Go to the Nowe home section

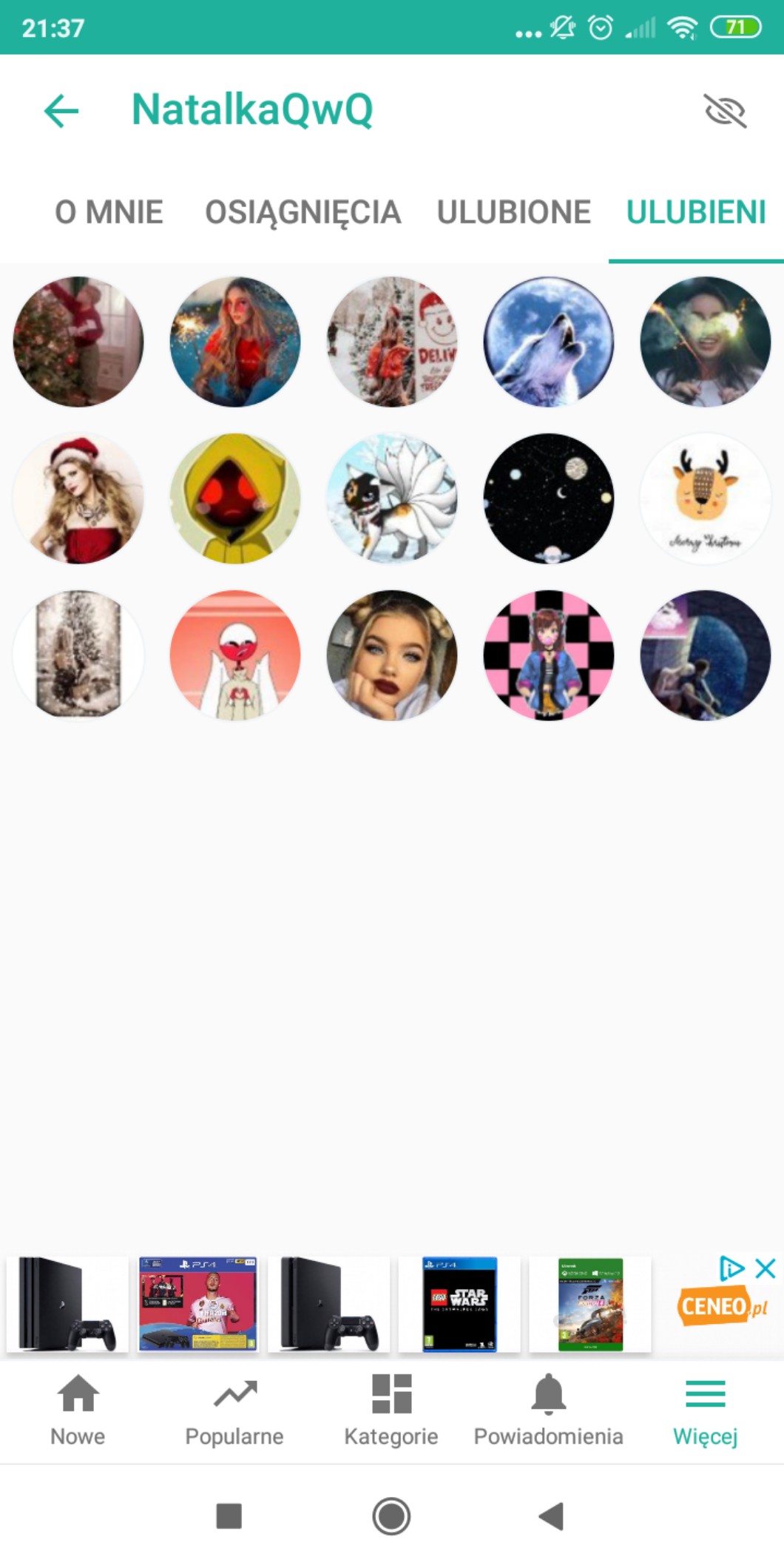(x=78, y=1410)
